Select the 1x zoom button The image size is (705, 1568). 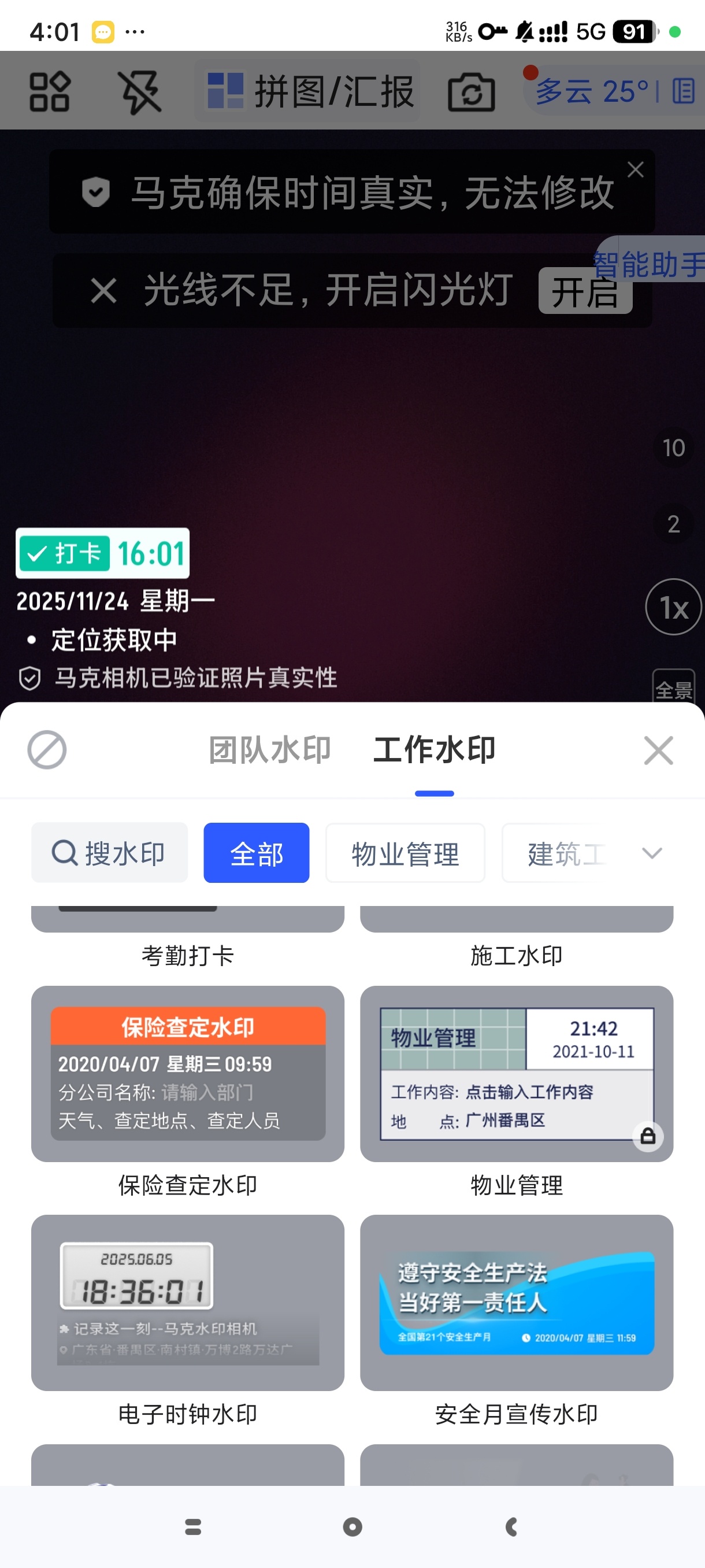tap(673, 607)
